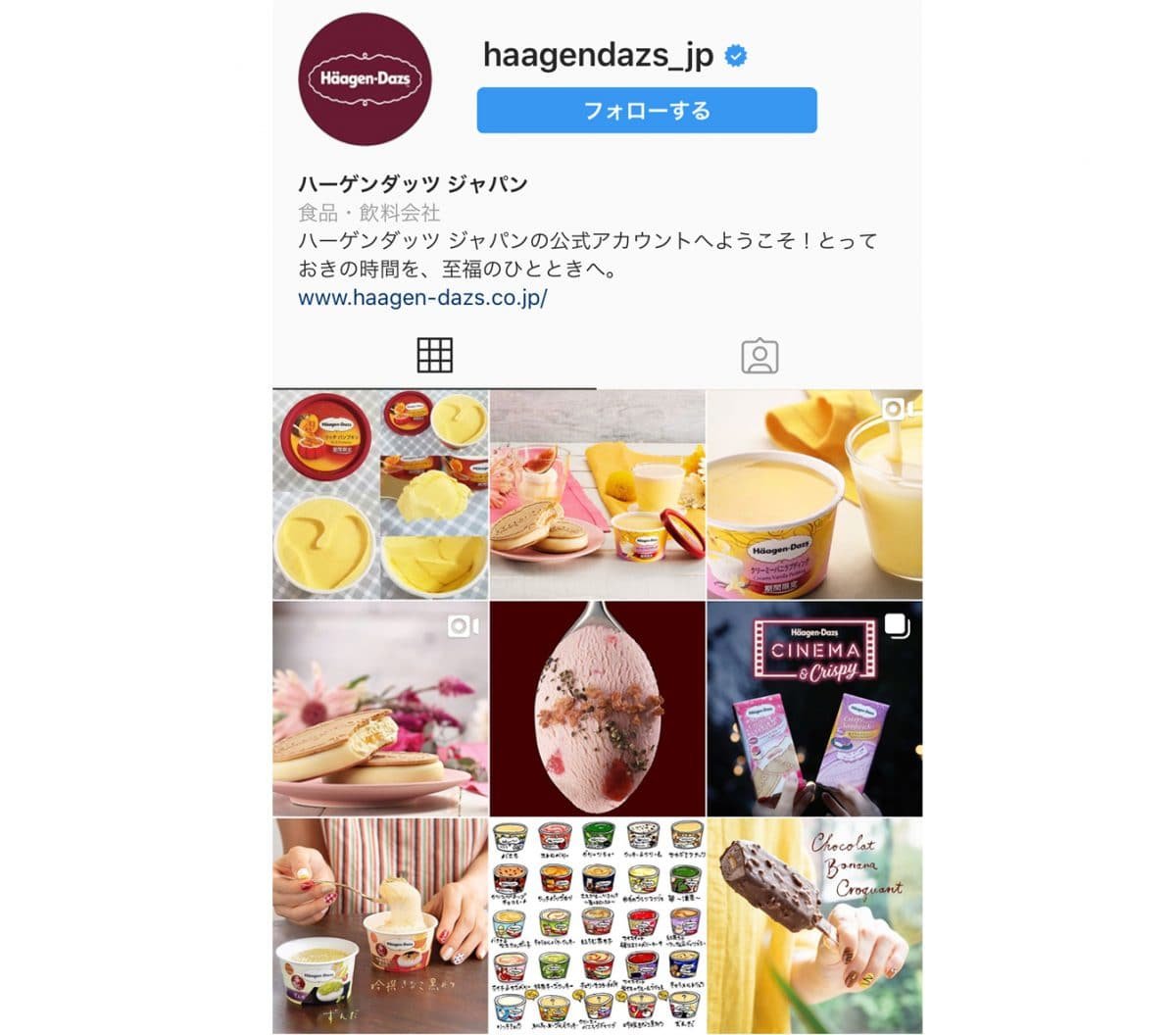This screenshot has width=1176, height=1035.
Task: Open the illustrated flavor cups chart post
Action: click(597, 925)
